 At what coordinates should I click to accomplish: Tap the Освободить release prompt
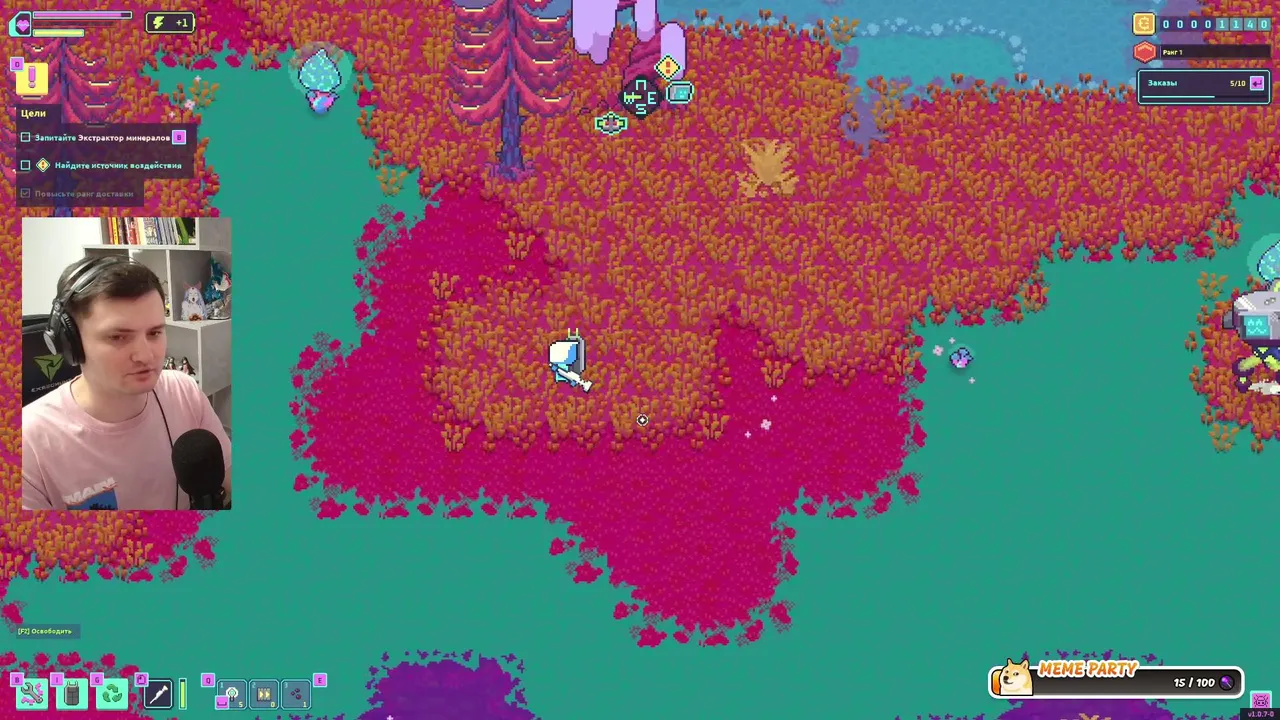[x=45, y=631]
